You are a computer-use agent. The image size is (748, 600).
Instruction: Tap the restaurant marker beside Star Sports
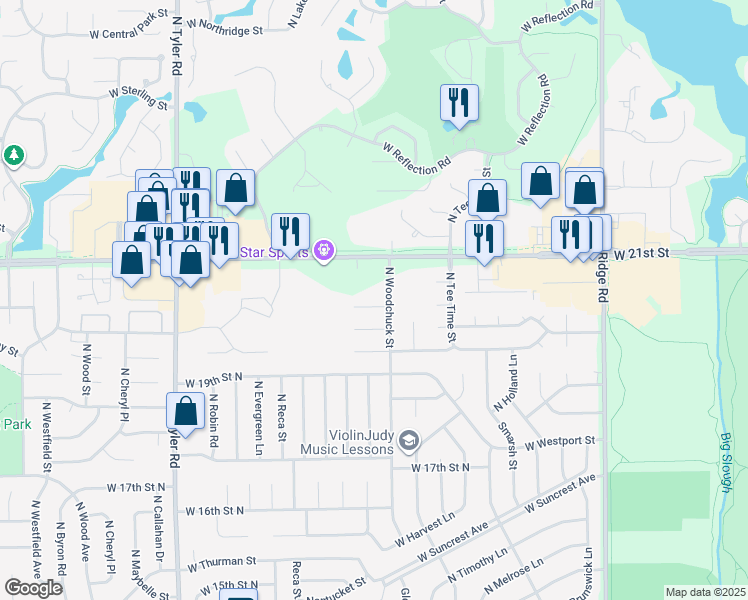tap(290, 235)
